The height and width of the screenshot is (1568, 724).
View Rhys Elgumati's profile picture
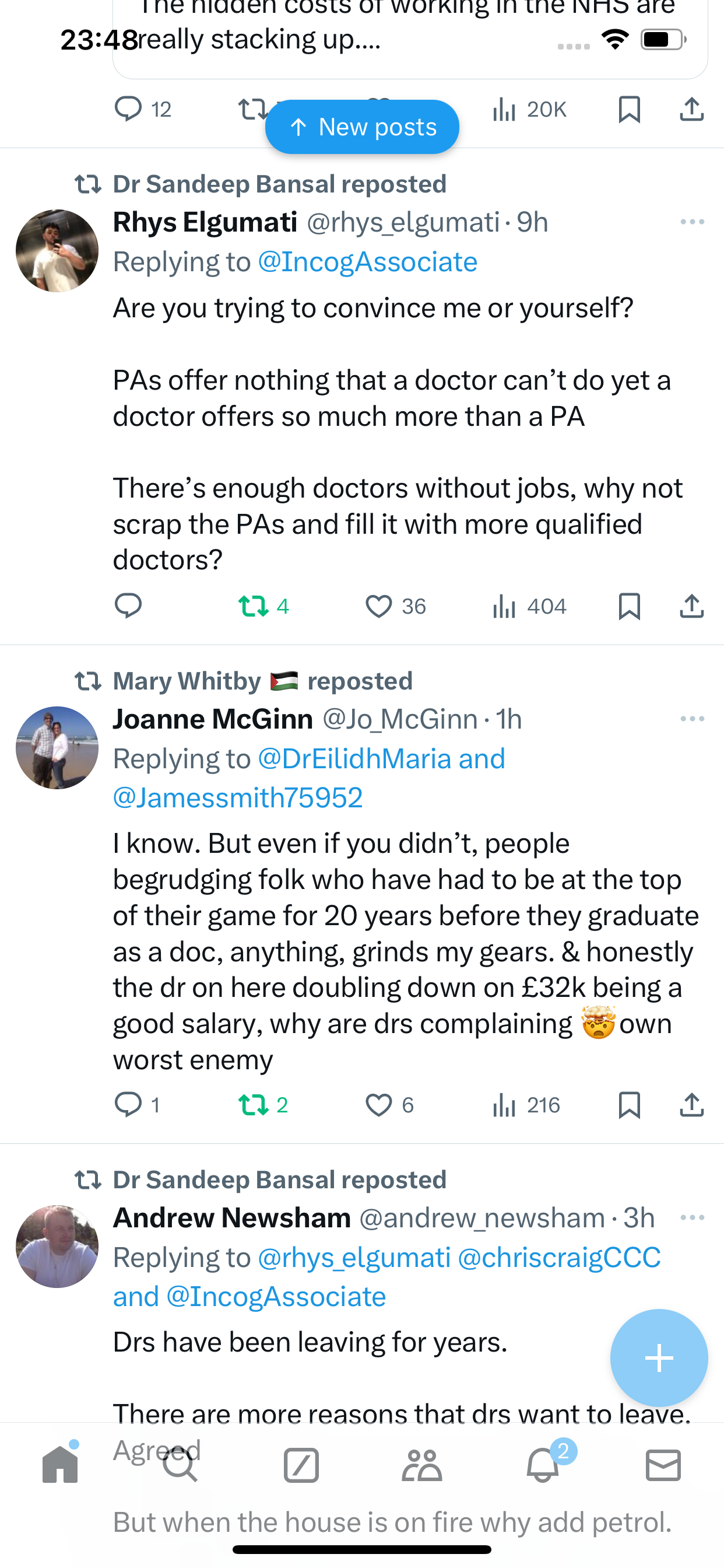pos(57,251)
